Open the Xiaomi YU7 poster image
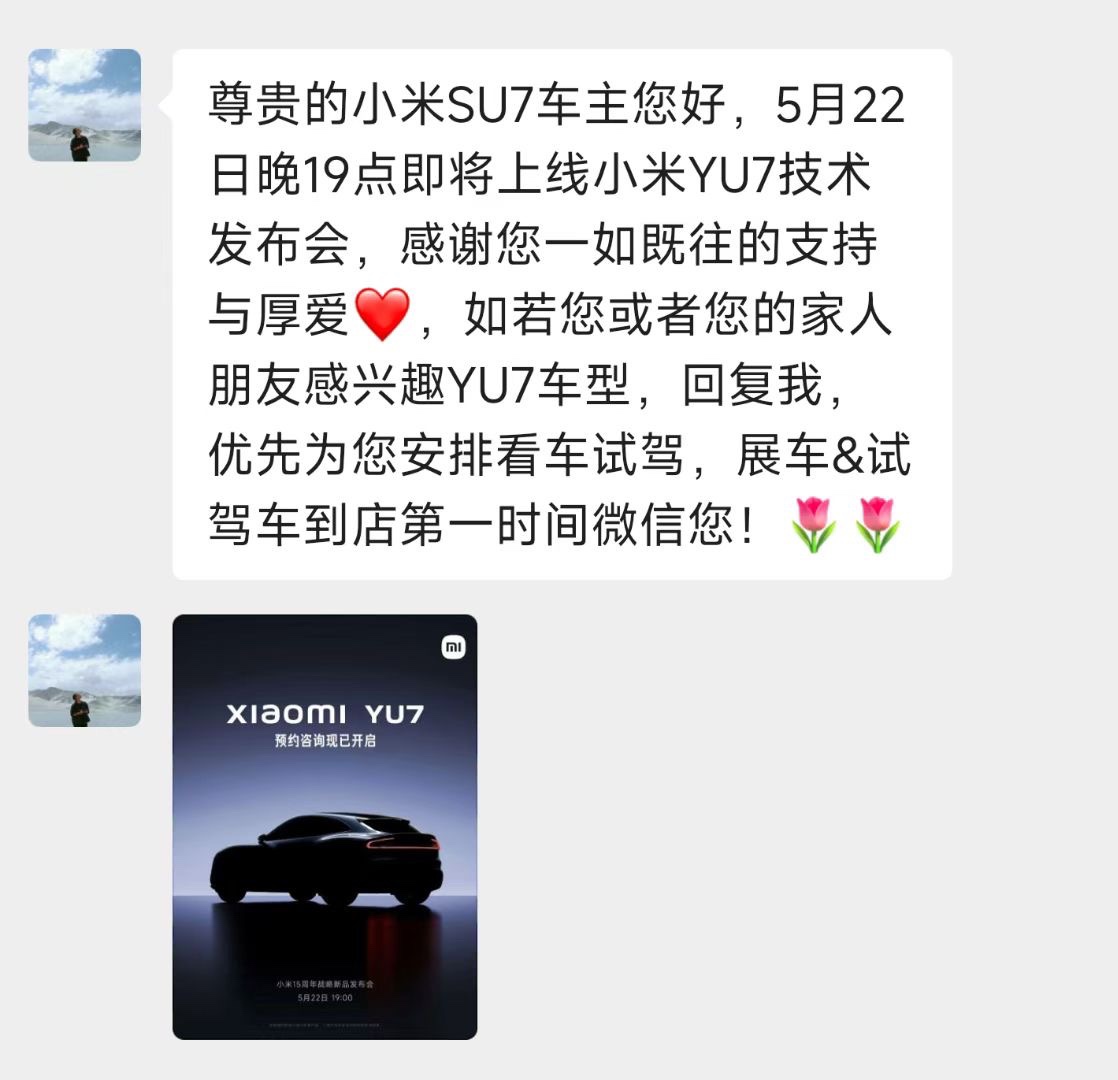 tap(325, 826)
